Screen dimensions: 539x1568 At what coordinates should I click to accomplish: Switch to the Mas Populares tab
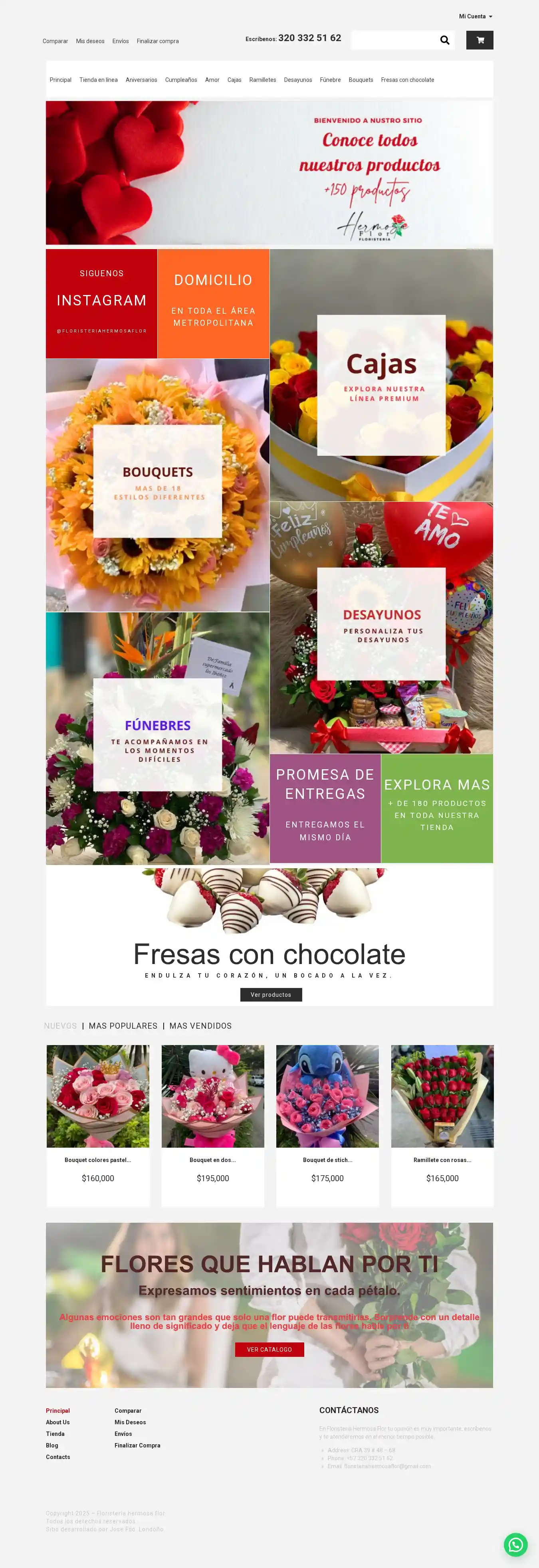(123, 1026)
